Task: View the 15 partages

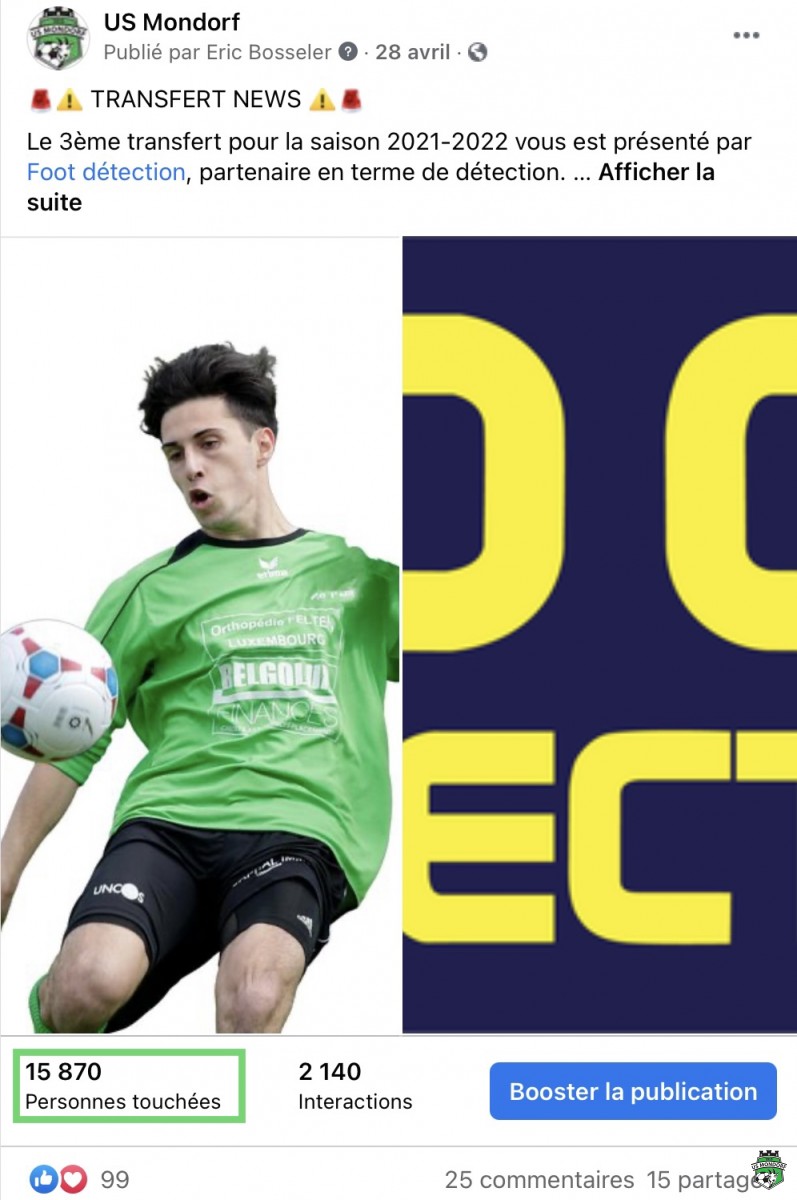Action: [x=700, y=1180]
